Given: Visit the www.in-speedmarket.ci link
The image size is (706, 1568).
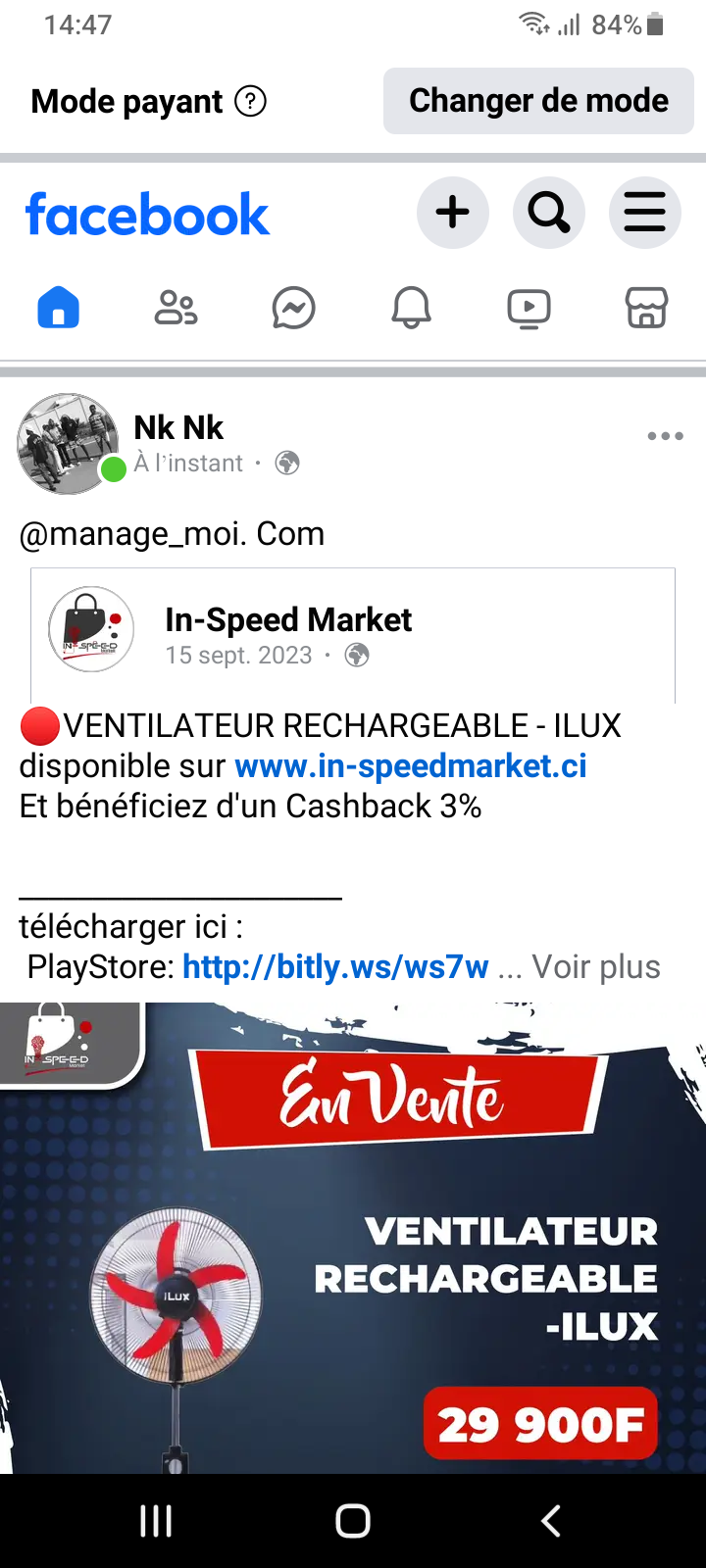Looking at the screenshot, I should click(x=411, y=766).
